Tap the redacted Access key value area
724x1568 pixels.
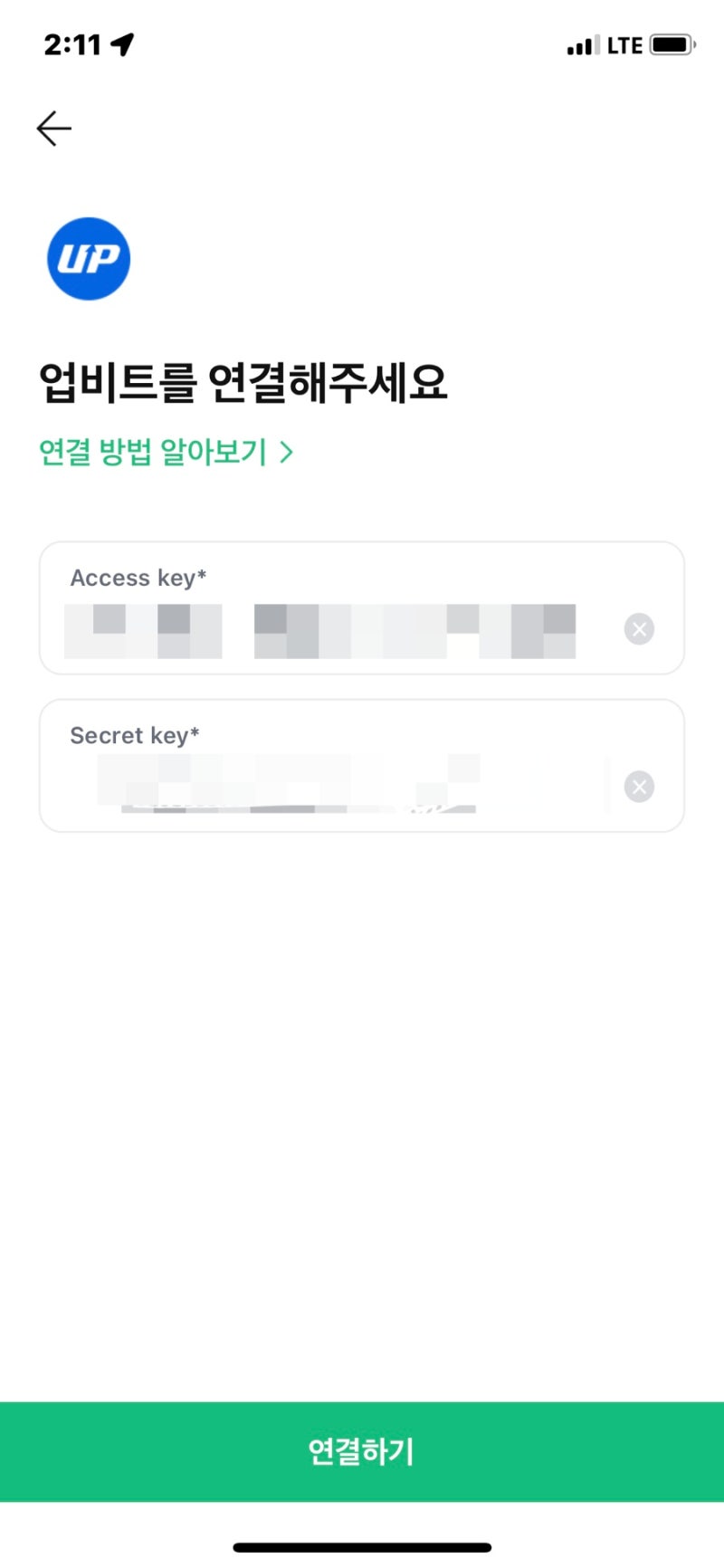[x=317, y=628]
